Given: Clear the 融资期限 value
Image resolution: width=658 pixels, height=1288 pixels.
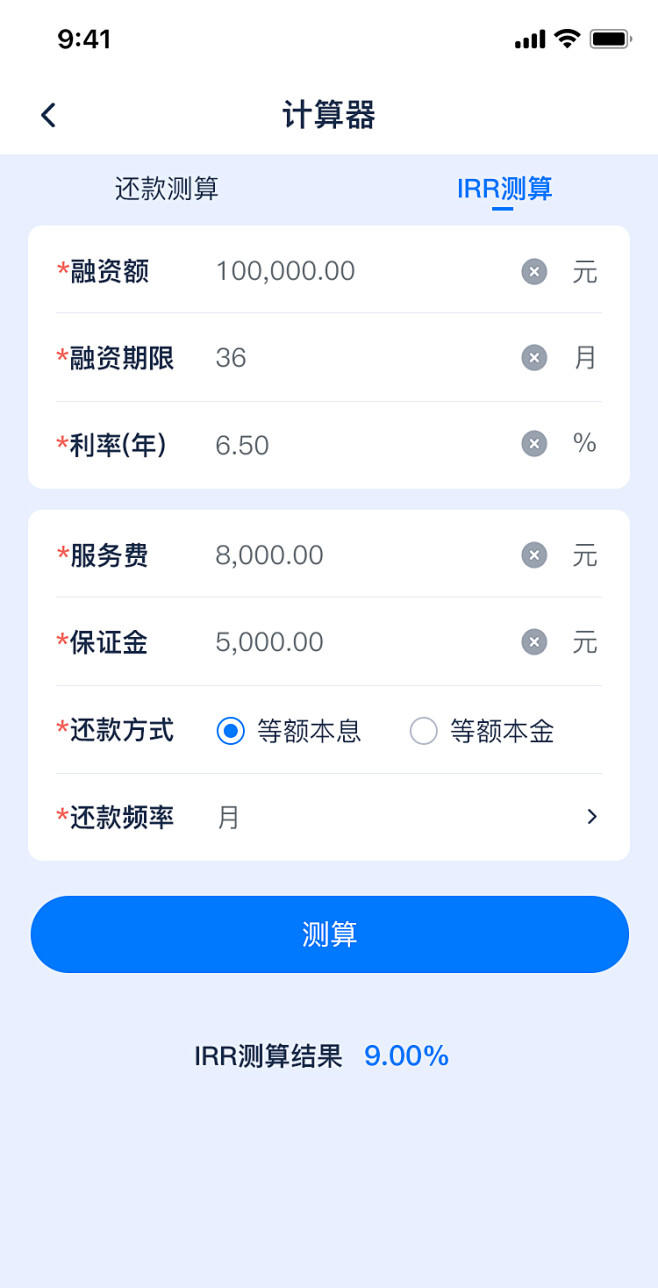Looking at the screenshot, I should point(534,358).
